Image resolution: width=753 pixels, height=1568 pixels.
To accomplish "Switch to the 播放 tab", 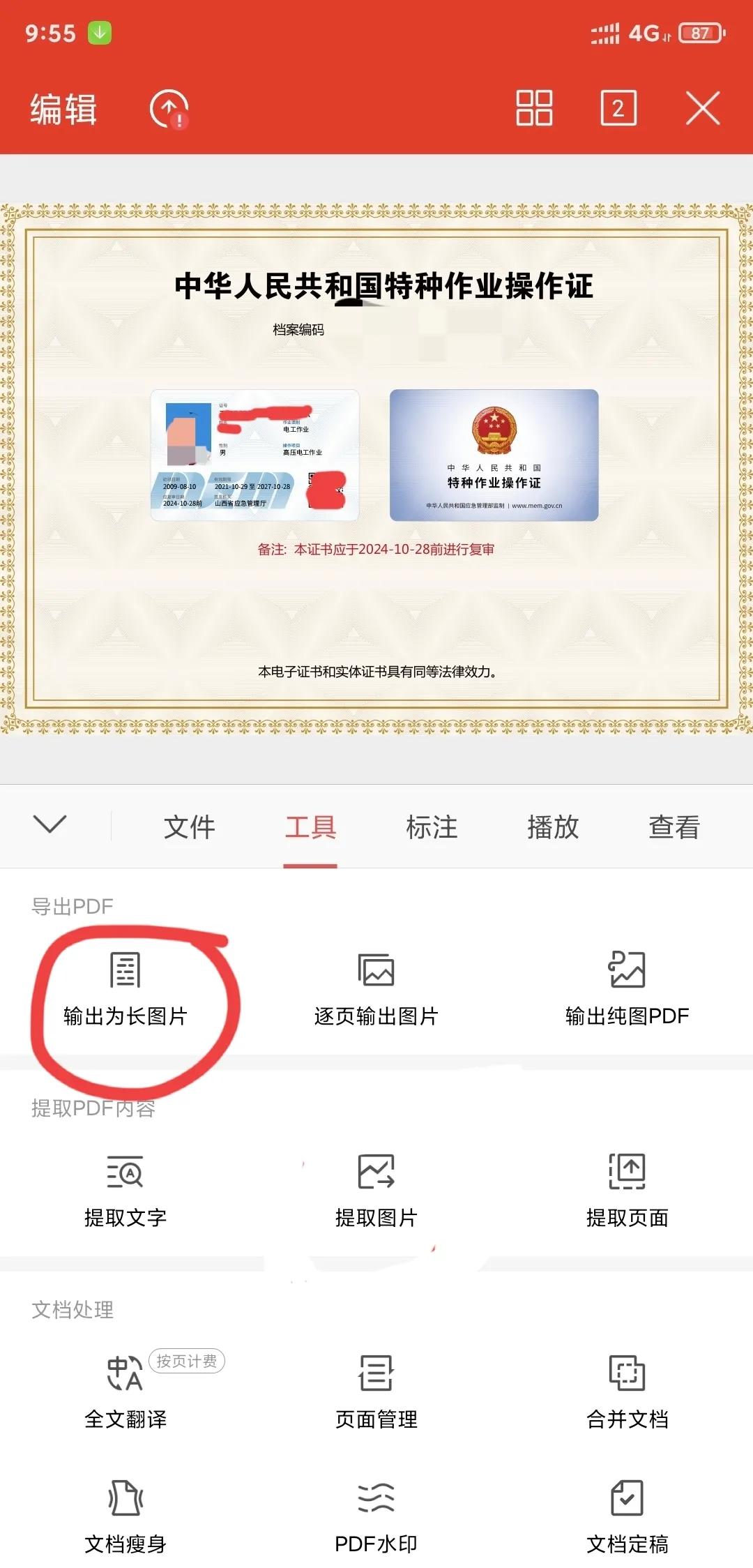I will (553, 827).
